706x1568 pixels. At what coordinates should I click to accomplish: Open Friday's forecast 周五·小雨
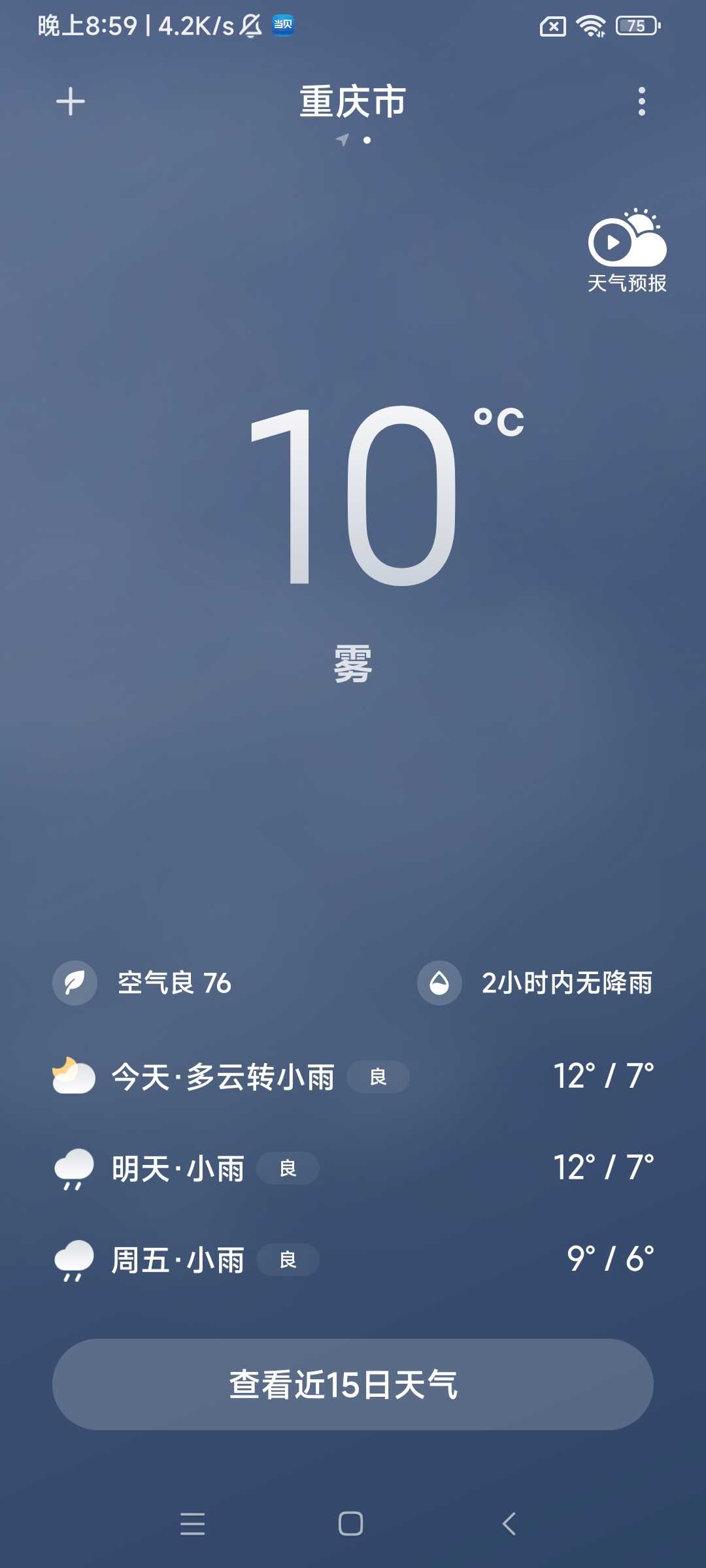[353, 1260]
